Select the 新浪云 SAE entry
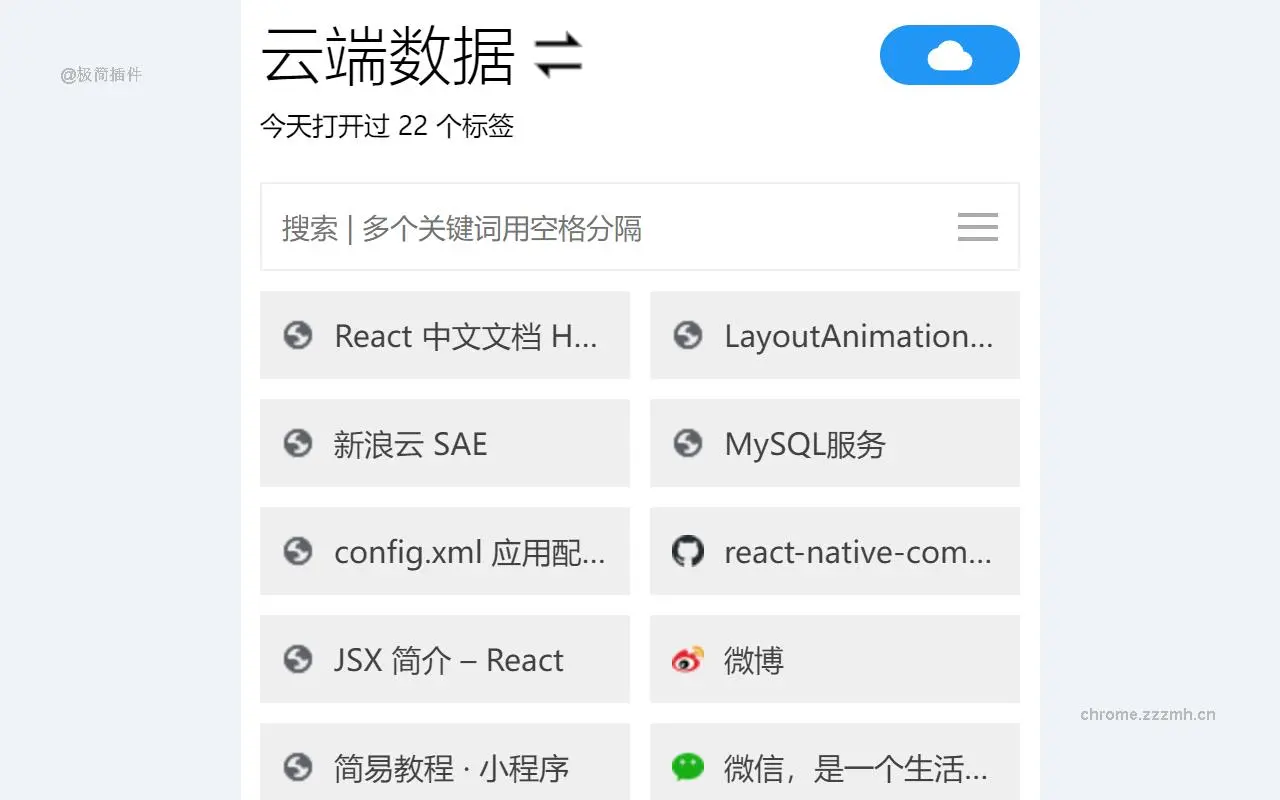 tap(445, 444)
